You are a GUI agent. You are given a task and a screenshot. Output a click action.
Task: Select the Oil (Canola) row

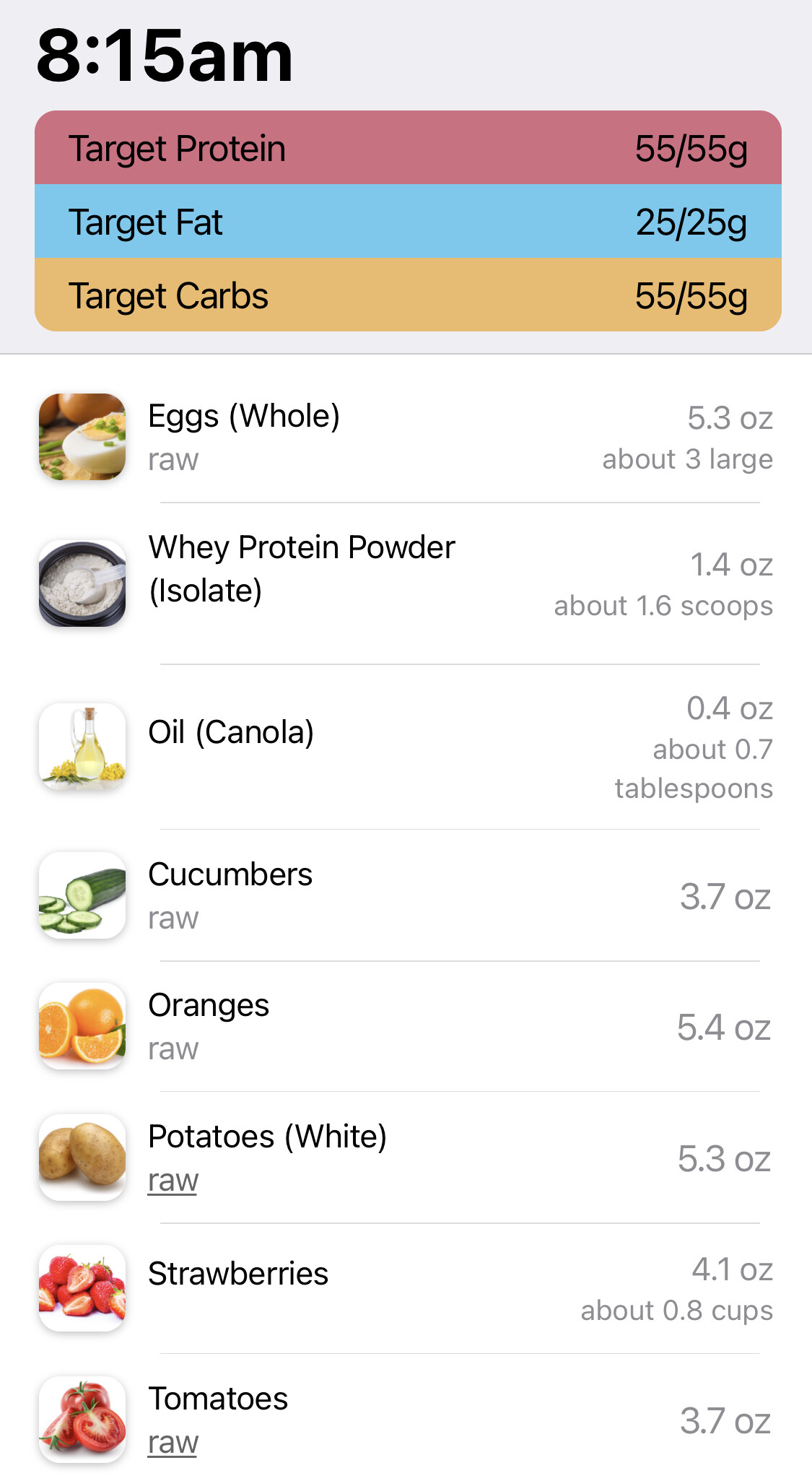click(406, 747)
